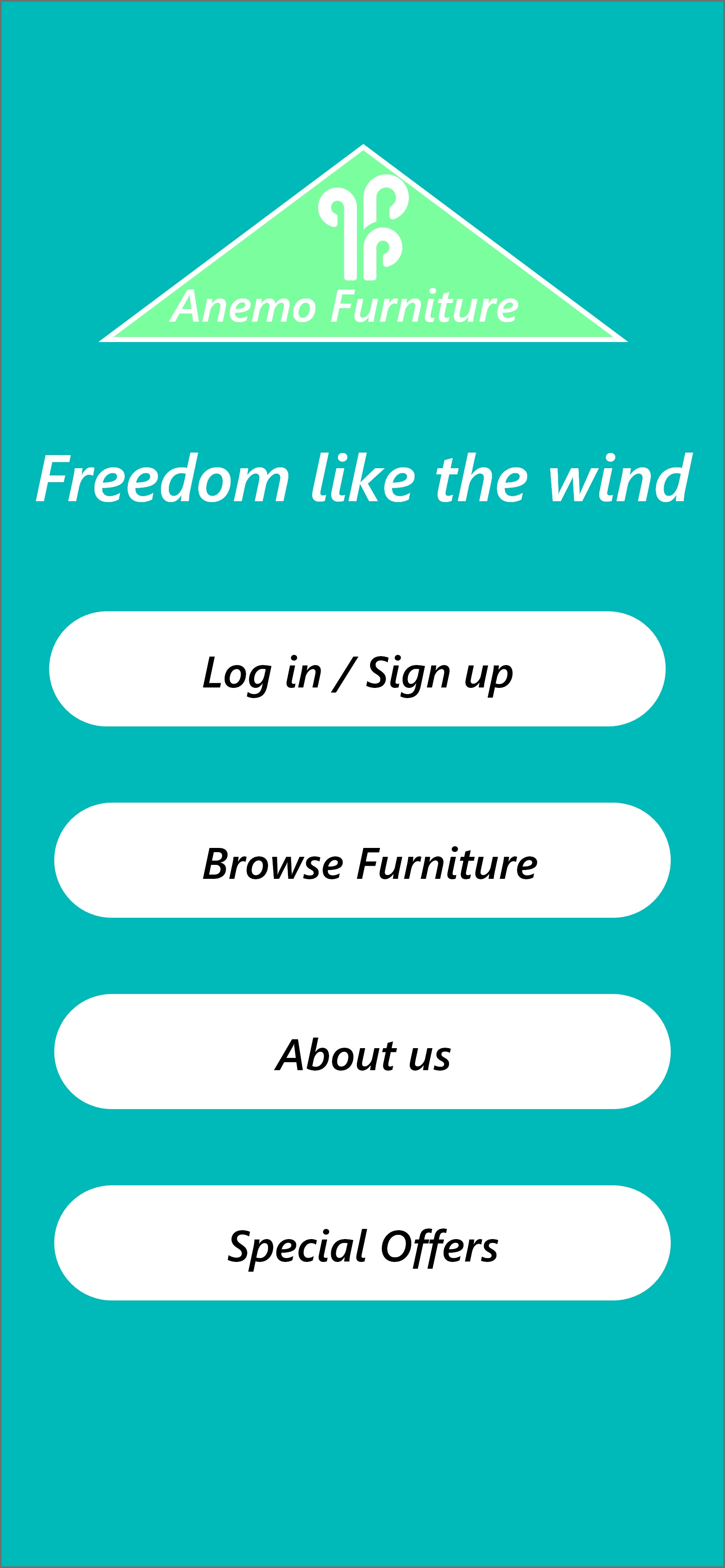View Special Offers

tap(362, 1242)
